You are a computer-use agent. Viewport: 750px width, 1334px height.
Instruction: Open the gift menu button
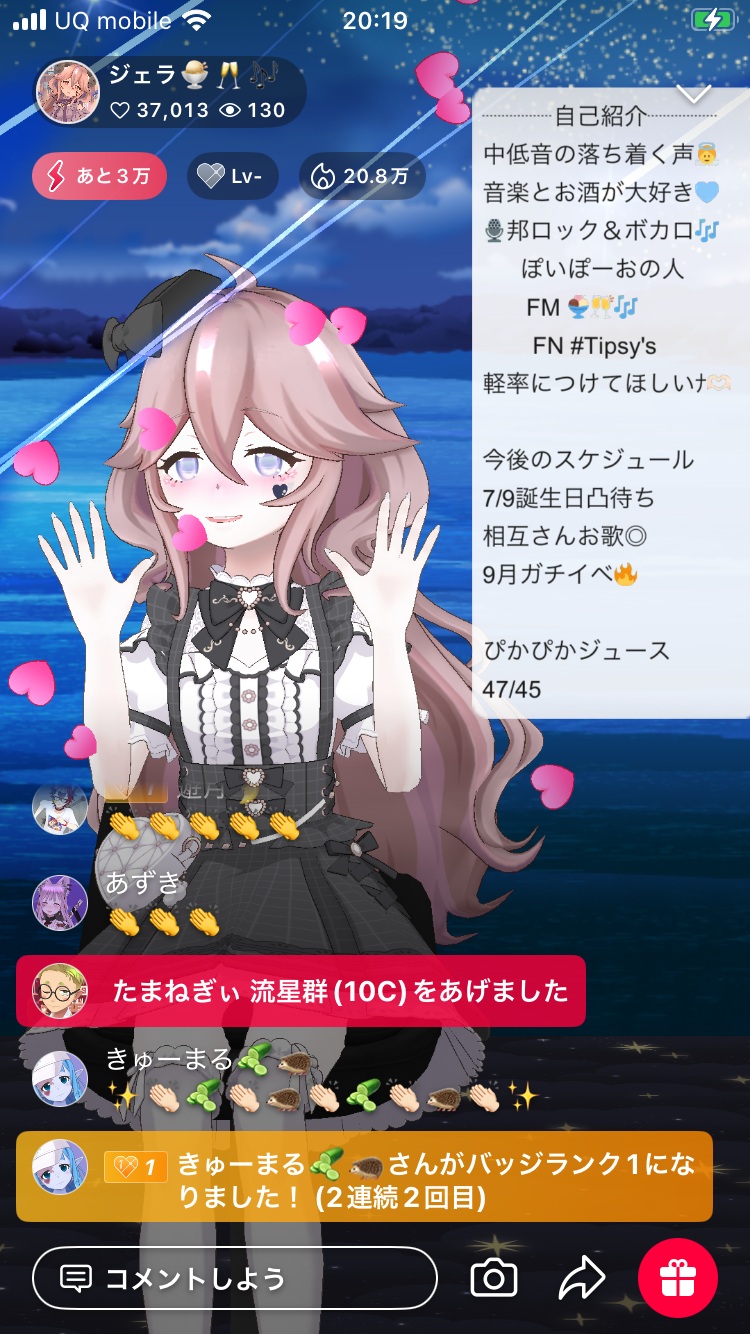(678, 1278)
